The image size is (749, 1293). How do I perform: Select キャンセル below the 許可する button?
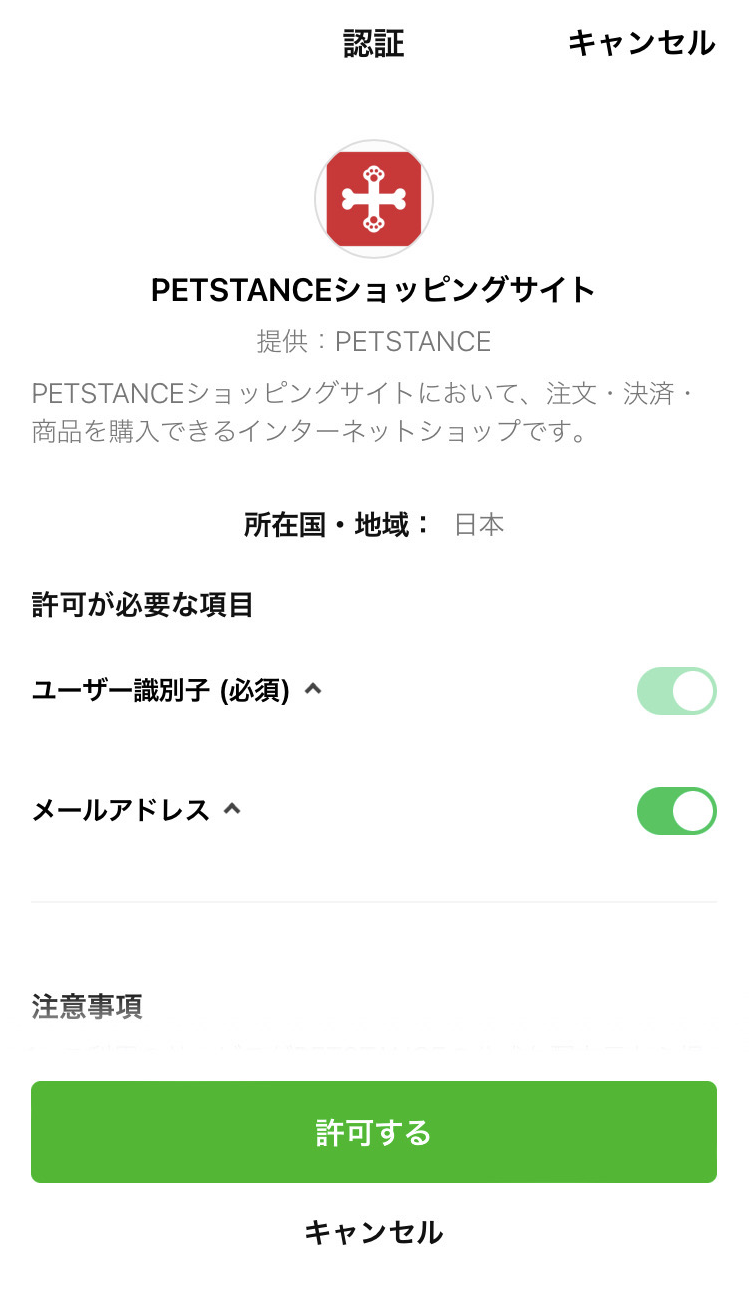point(374,1232)
